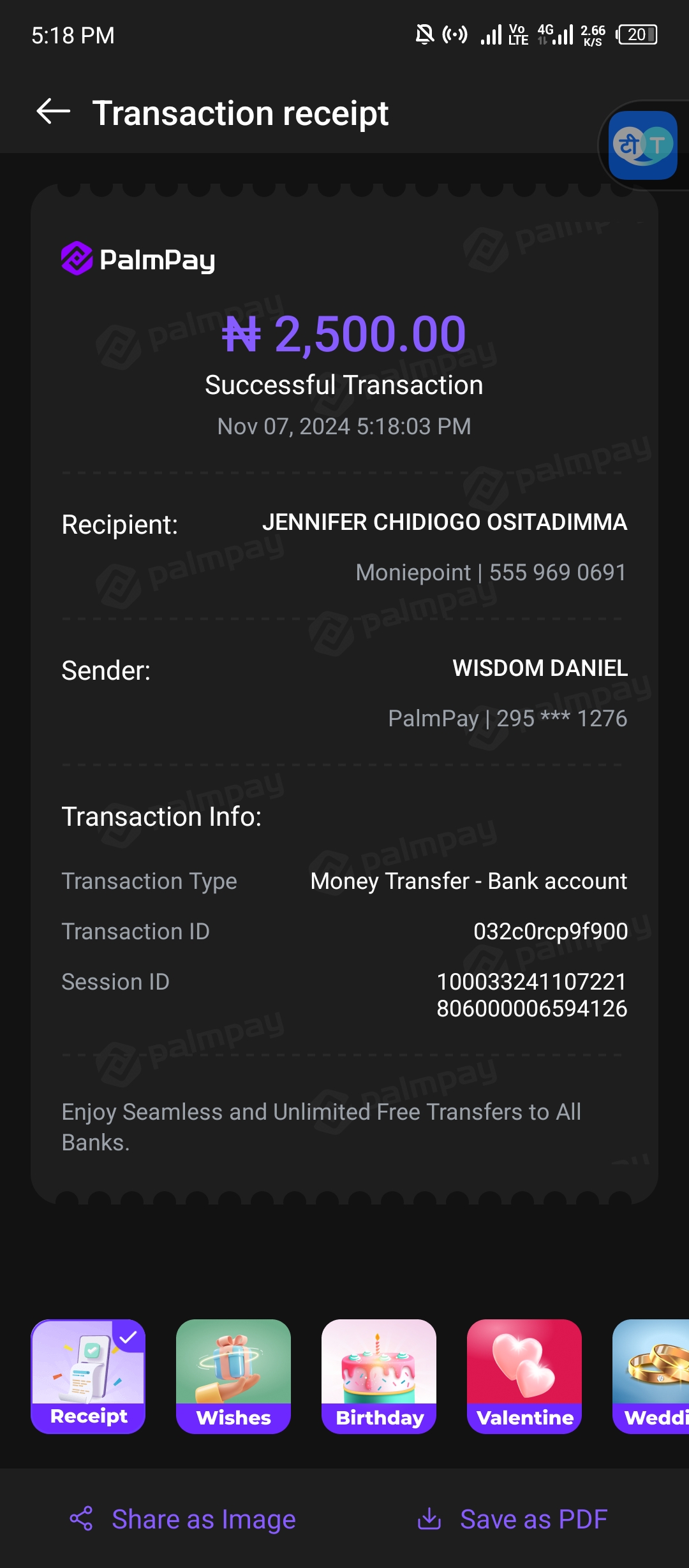Select the Receipt template

(88, 1376)
